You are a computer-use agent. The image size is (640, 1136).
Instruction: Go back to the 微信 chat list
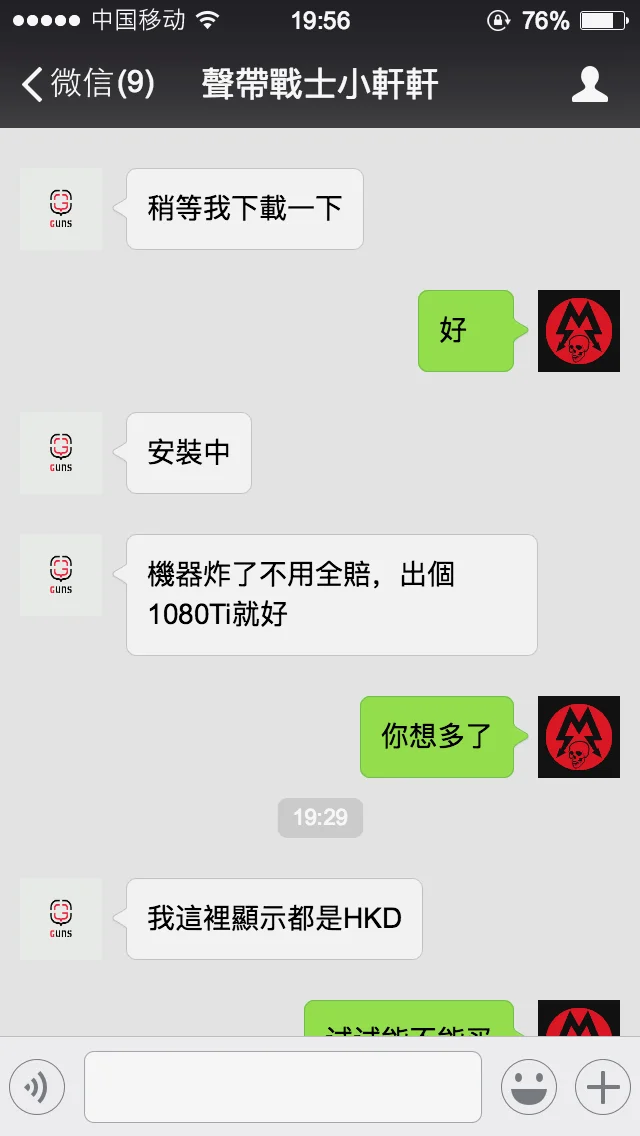(88, 84)
